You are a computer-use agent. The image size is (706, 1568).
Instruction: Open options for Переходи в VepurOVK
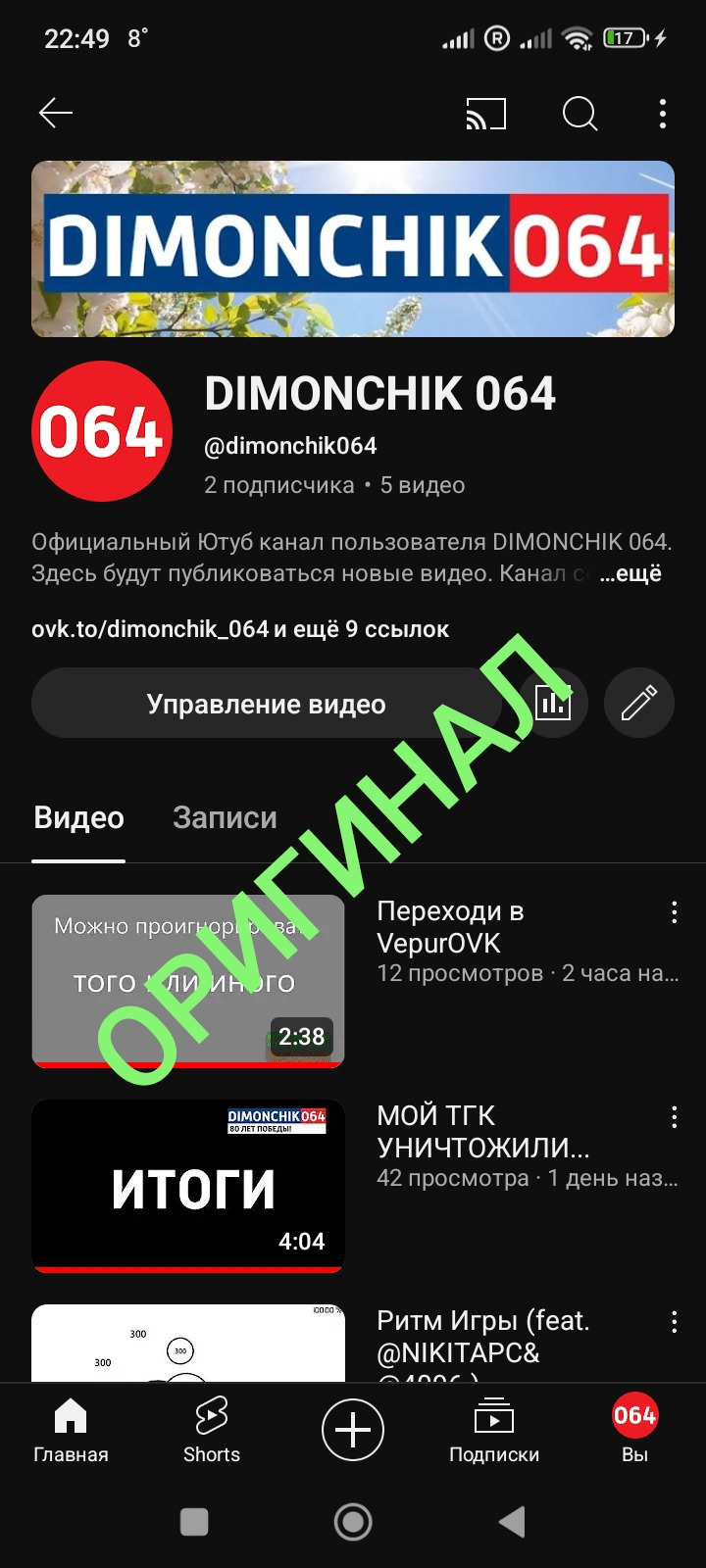pos(674,912)
